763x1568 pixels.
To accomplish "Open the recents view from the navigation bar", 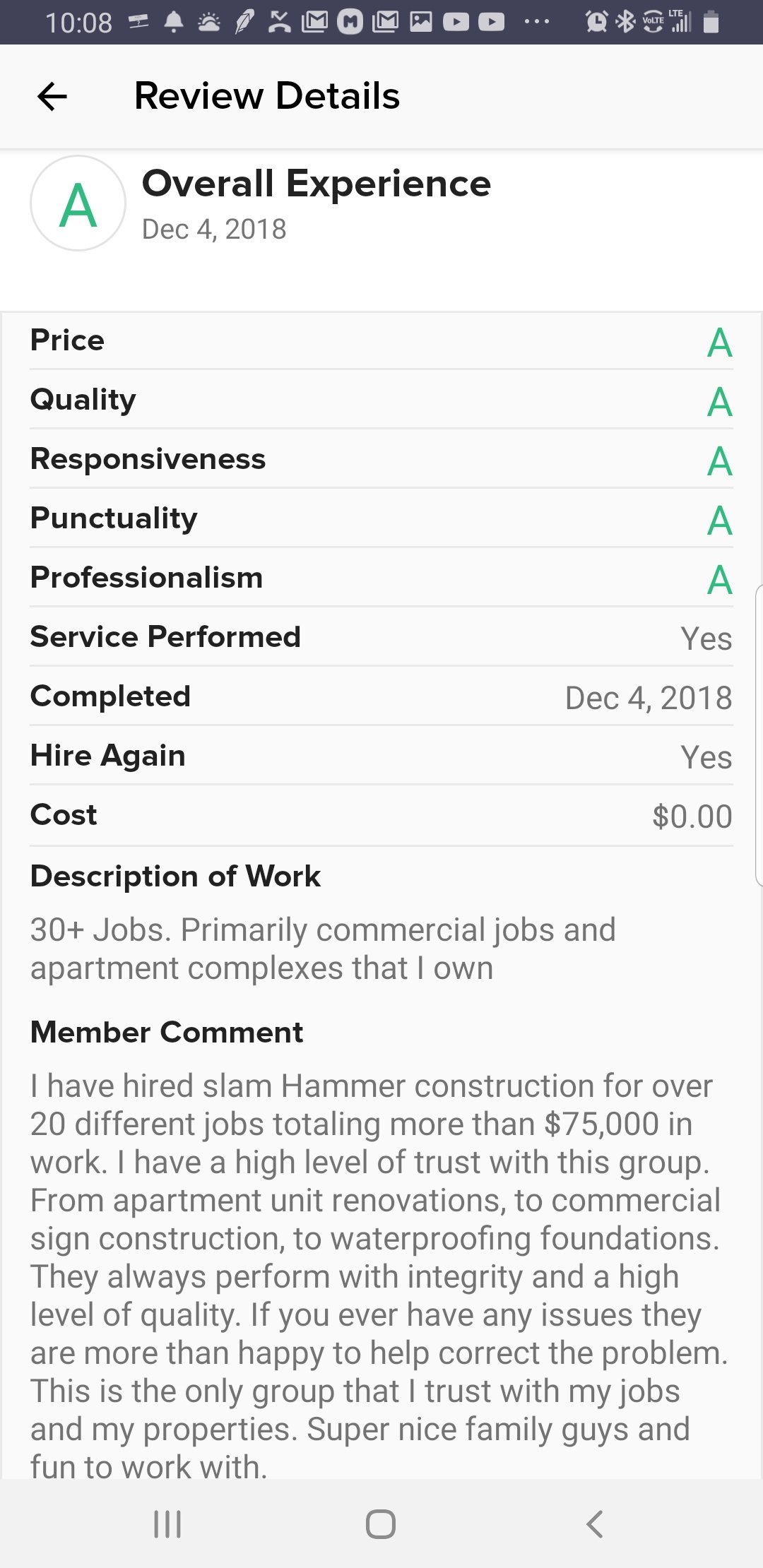I will 167,1524.
